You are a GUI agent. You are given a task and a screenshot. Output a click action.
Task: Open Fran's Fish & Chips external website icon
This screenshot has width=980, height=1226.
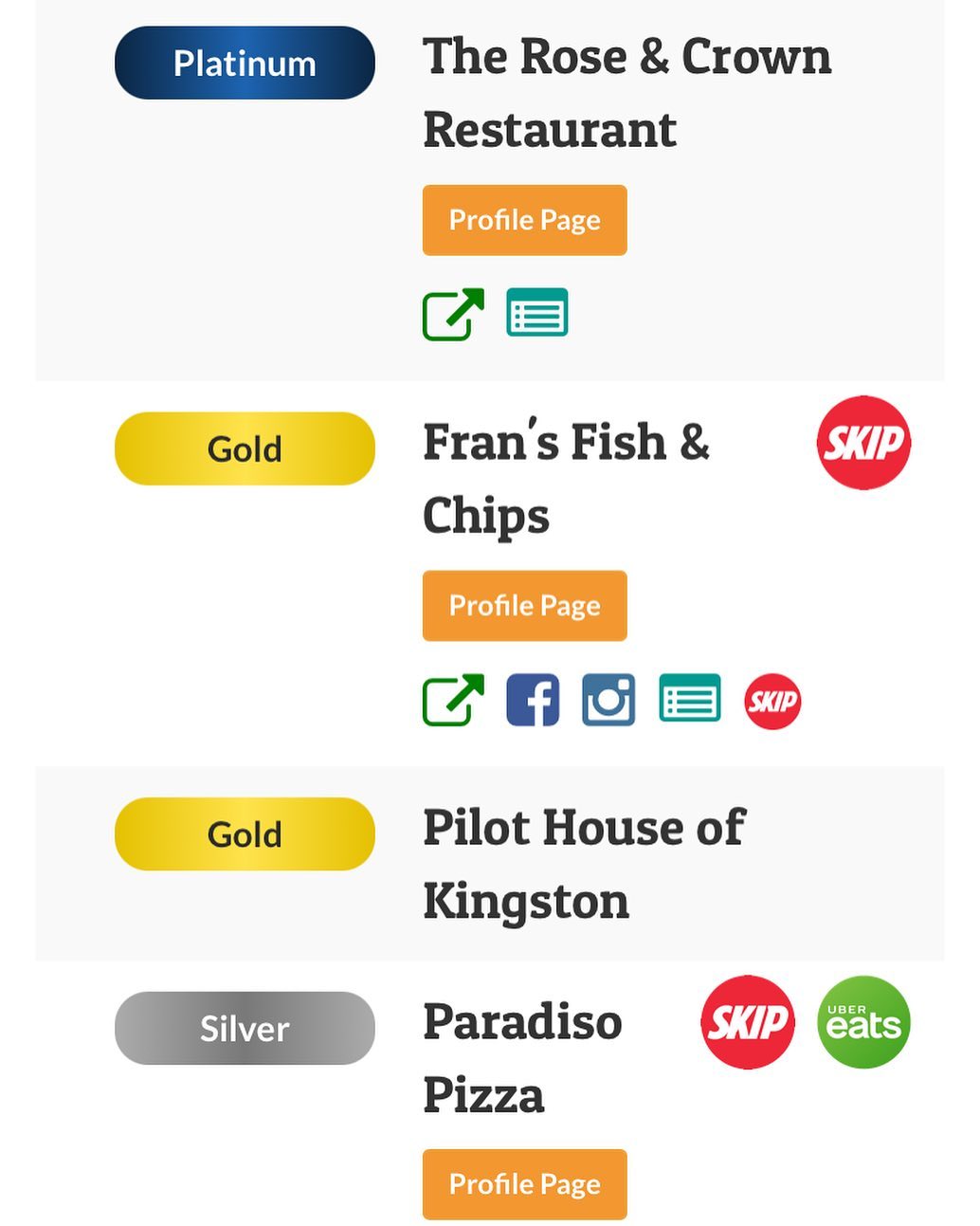pos(453,700)
